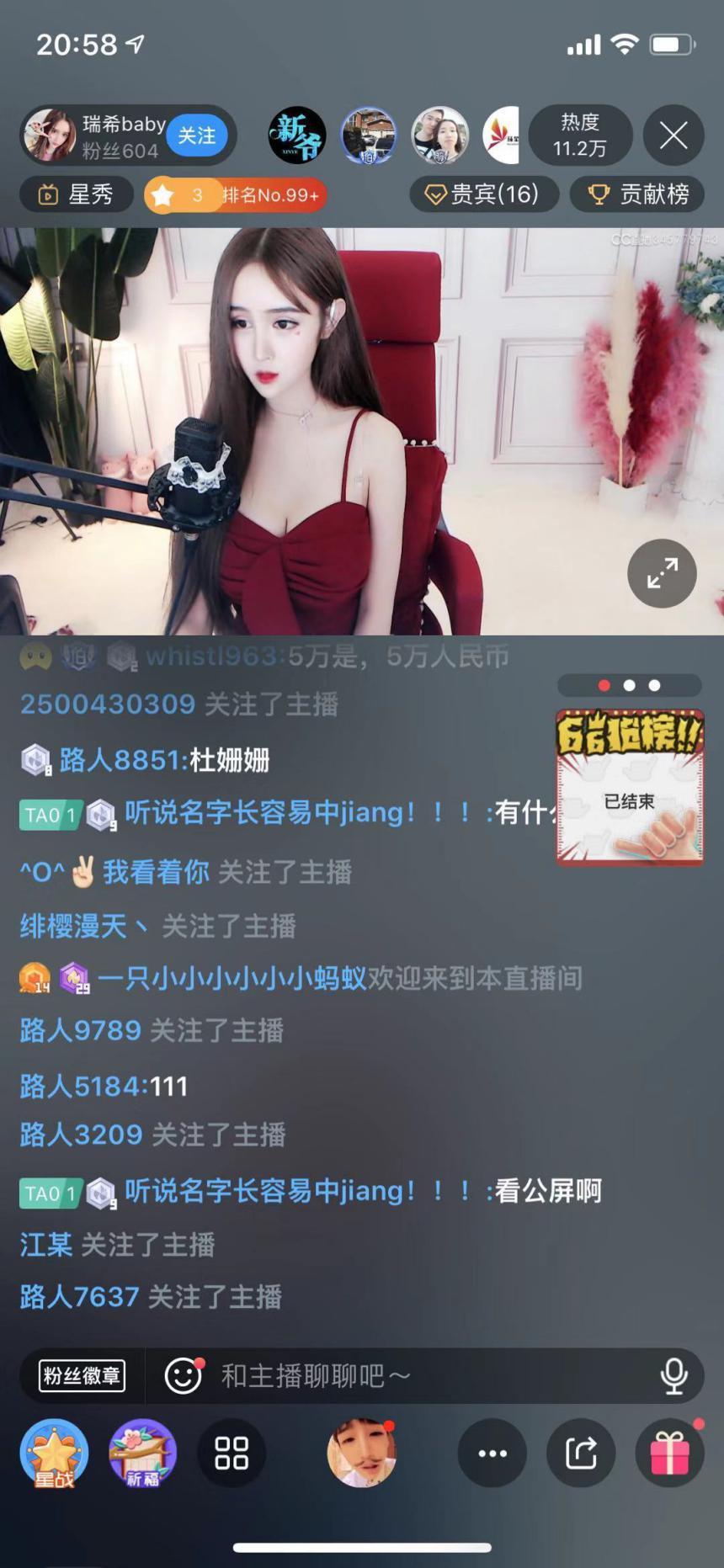Screen dimensions: 724x1568
Task: Open the 贵宾(16) guest list
Action: click(483, 195)
